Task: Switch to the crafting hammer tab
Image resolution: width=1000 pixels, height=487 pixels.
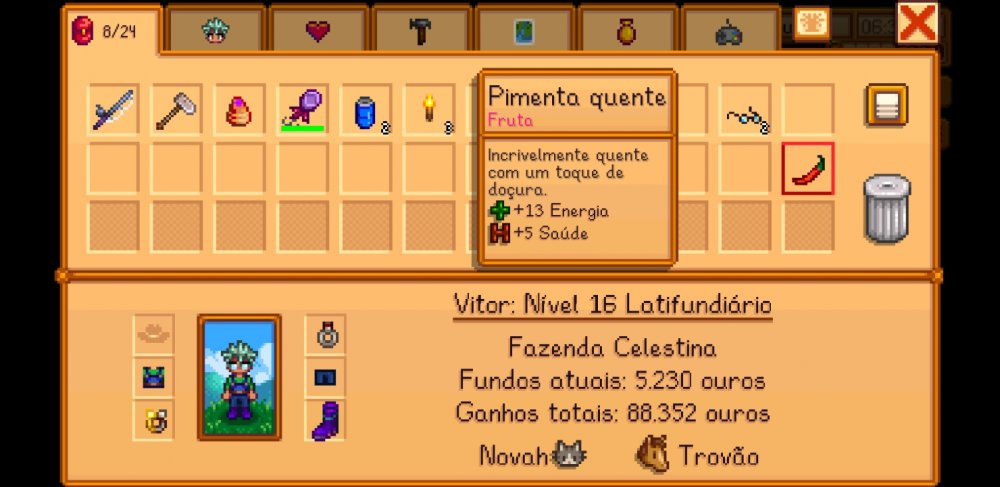Action: 420,31
